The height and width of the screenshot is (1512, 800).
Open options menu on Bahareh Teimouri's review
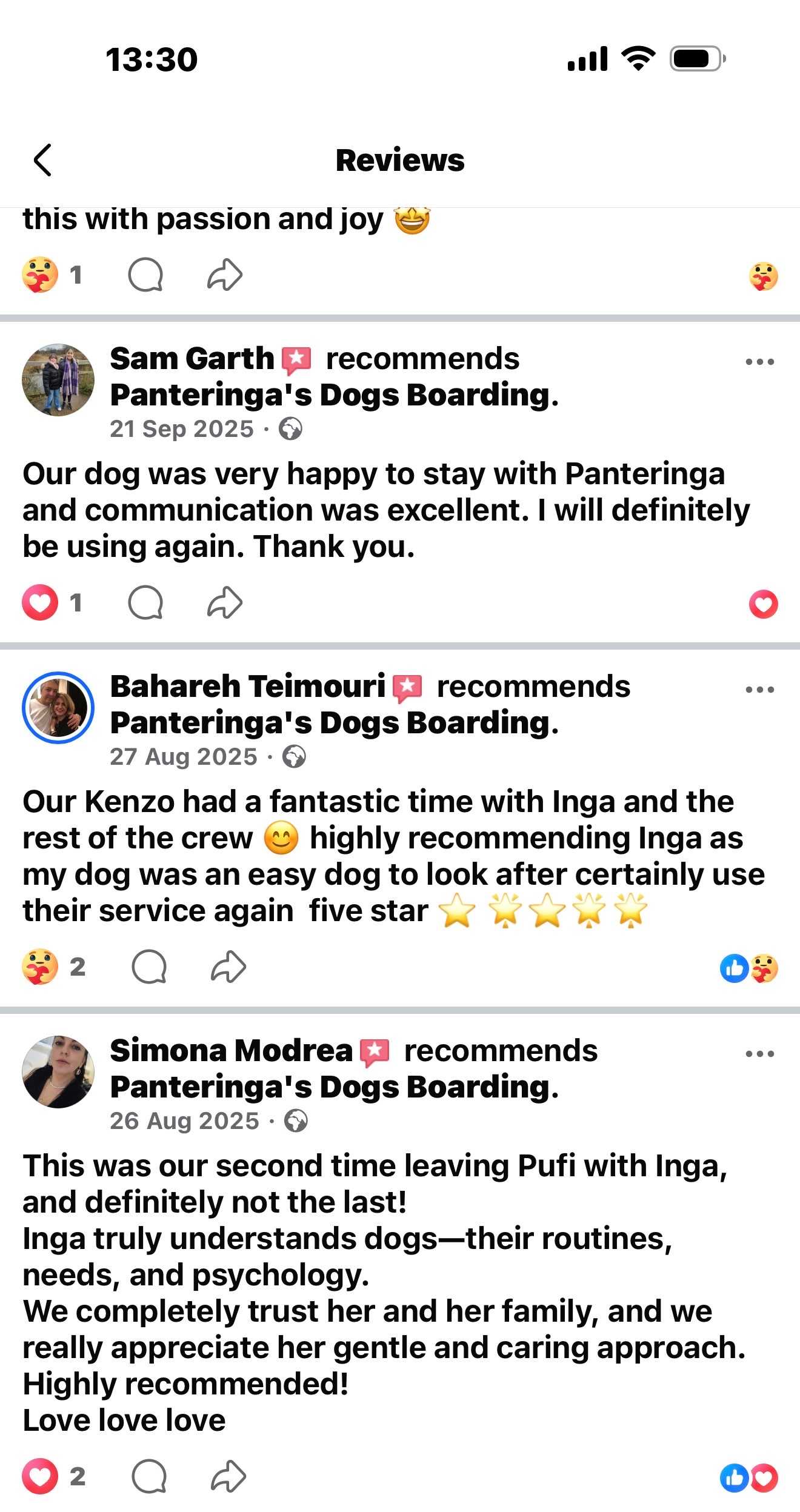[759, 690]
